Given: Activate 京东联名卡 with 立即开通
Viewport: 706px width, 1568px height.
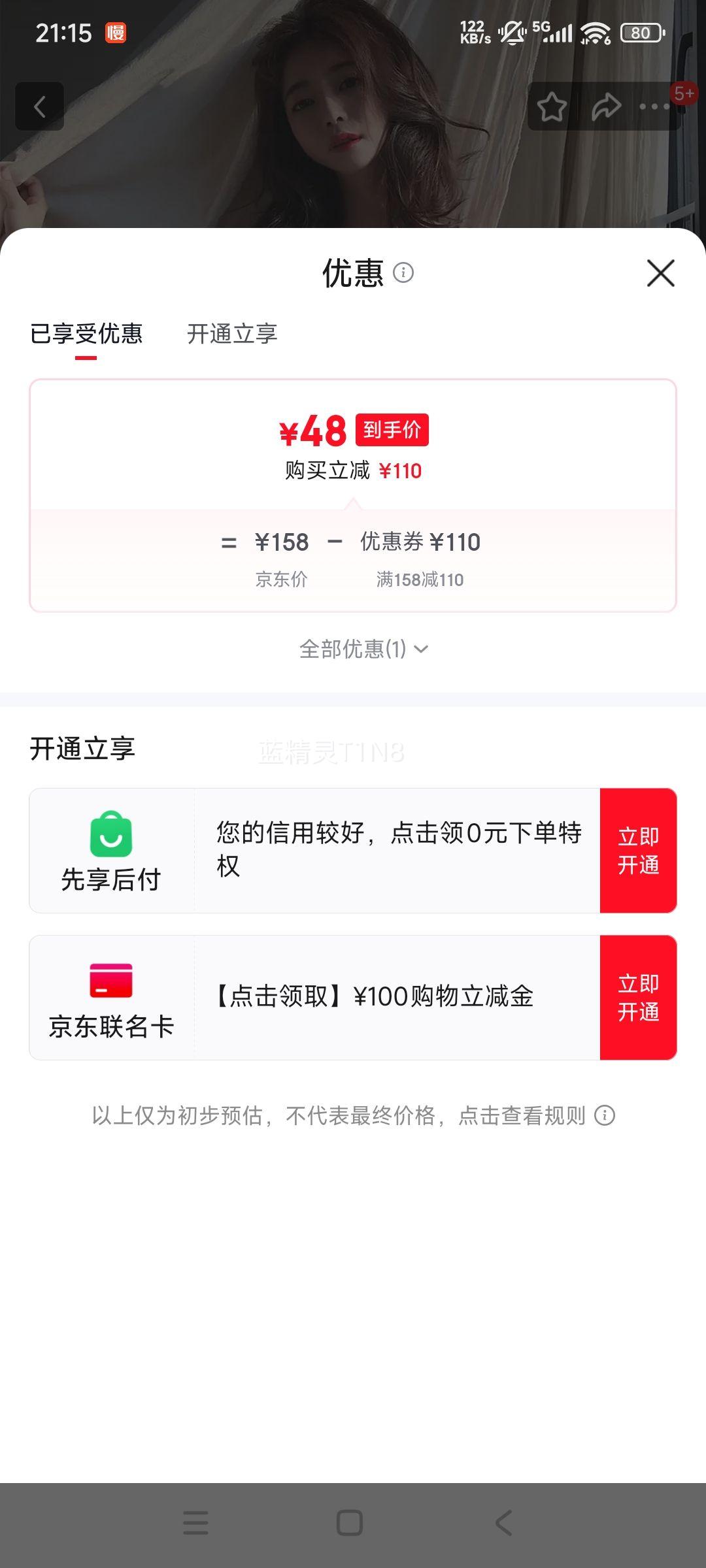Looking at the screenshot, I should pos(638,998).
